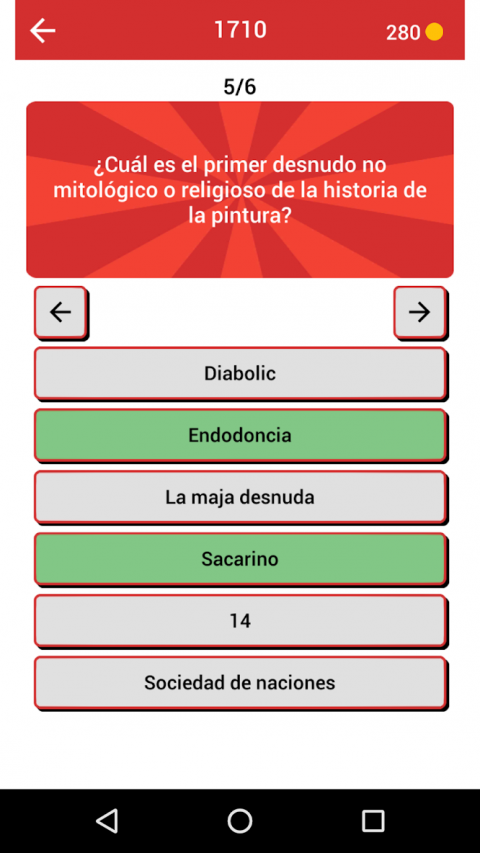Screen dimensions: 480x853
Task: Go back using the top-left arrow
Action: (x=42, y=31)
